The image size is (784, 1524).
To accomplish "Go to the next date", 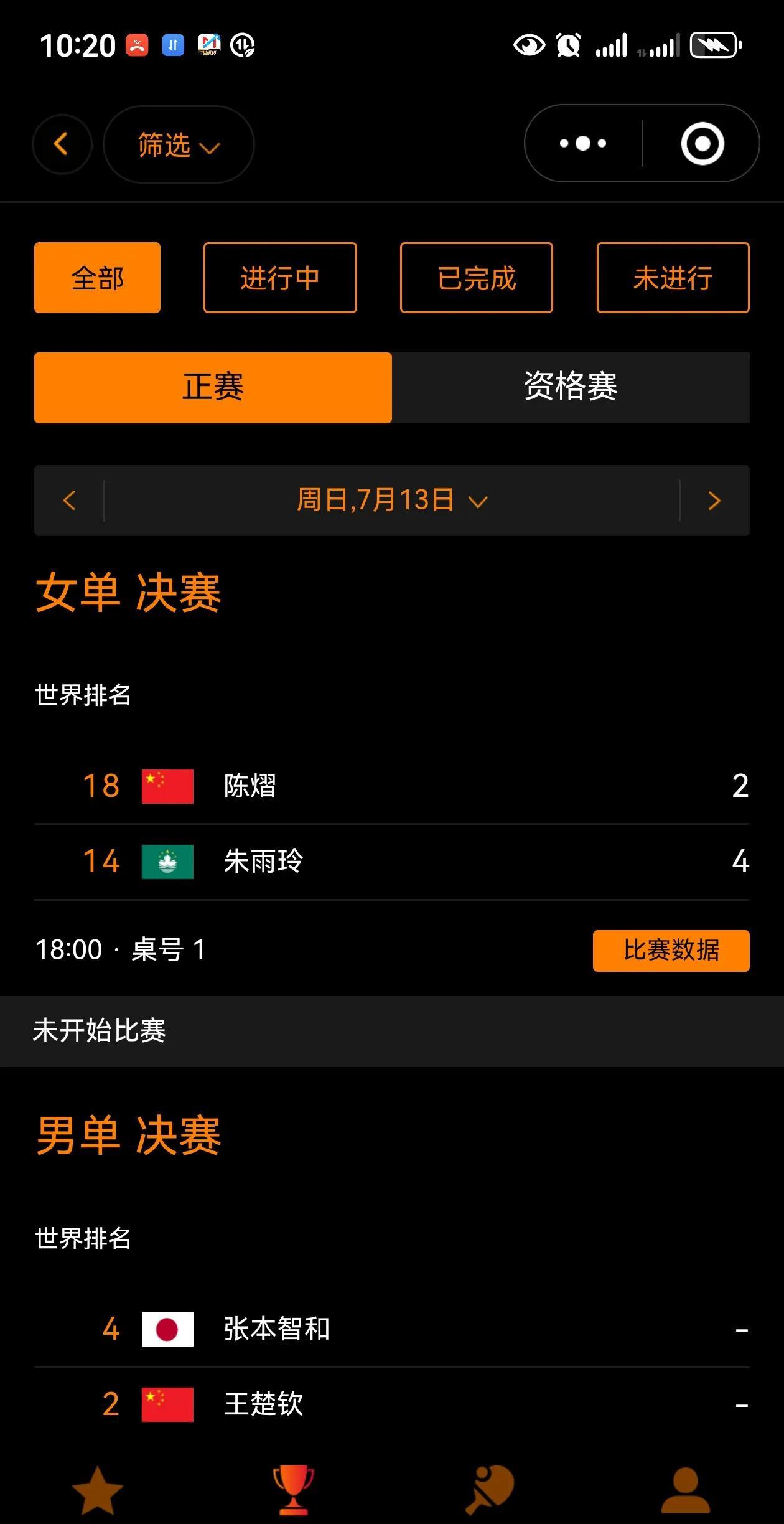I will click(714, 501).
